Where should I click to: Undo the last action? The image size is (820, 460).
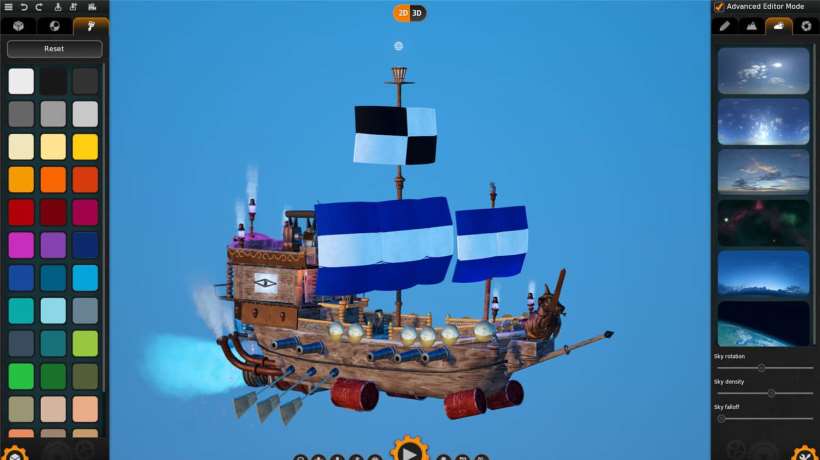(x=24, y=7)
